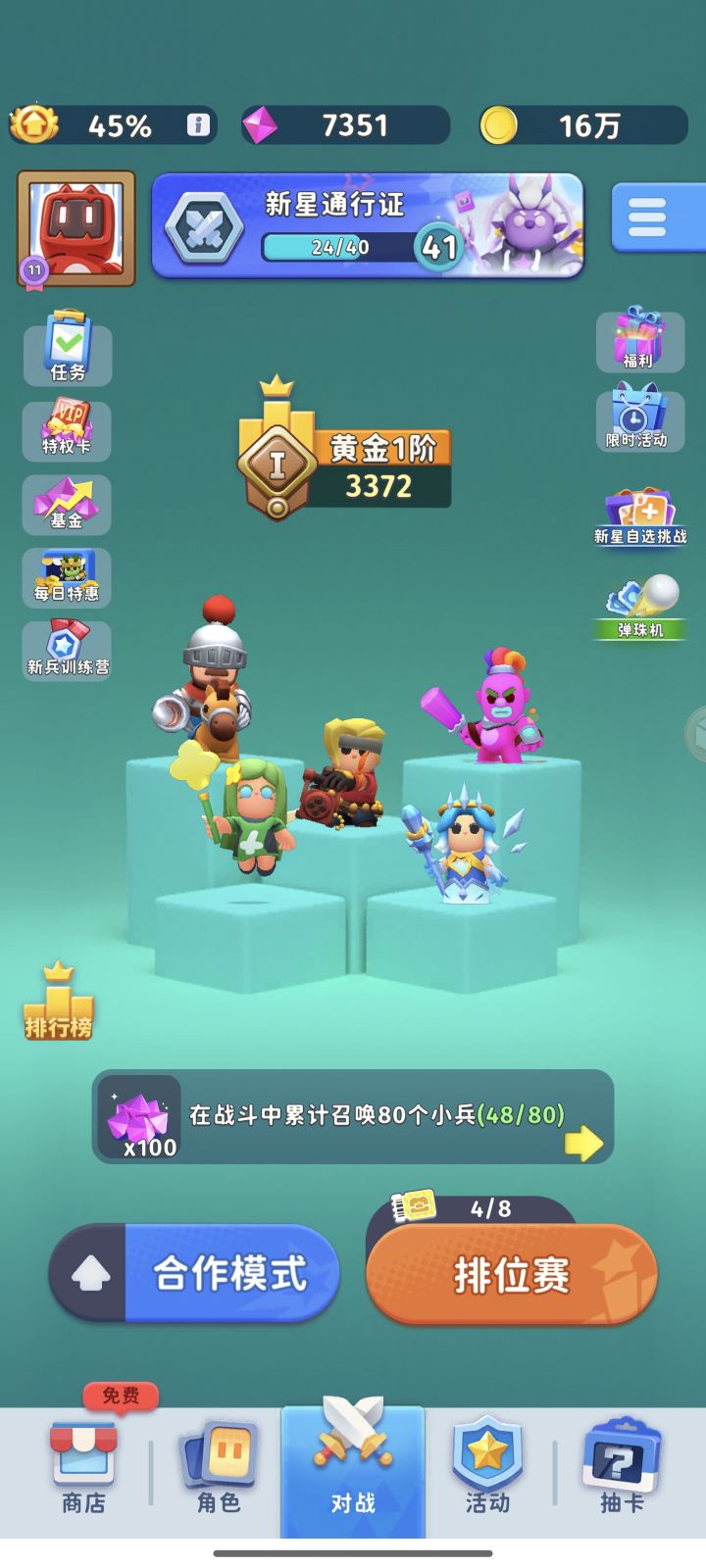Open the hamburger menu
The image size is (706, 1568).
[655, 218]
